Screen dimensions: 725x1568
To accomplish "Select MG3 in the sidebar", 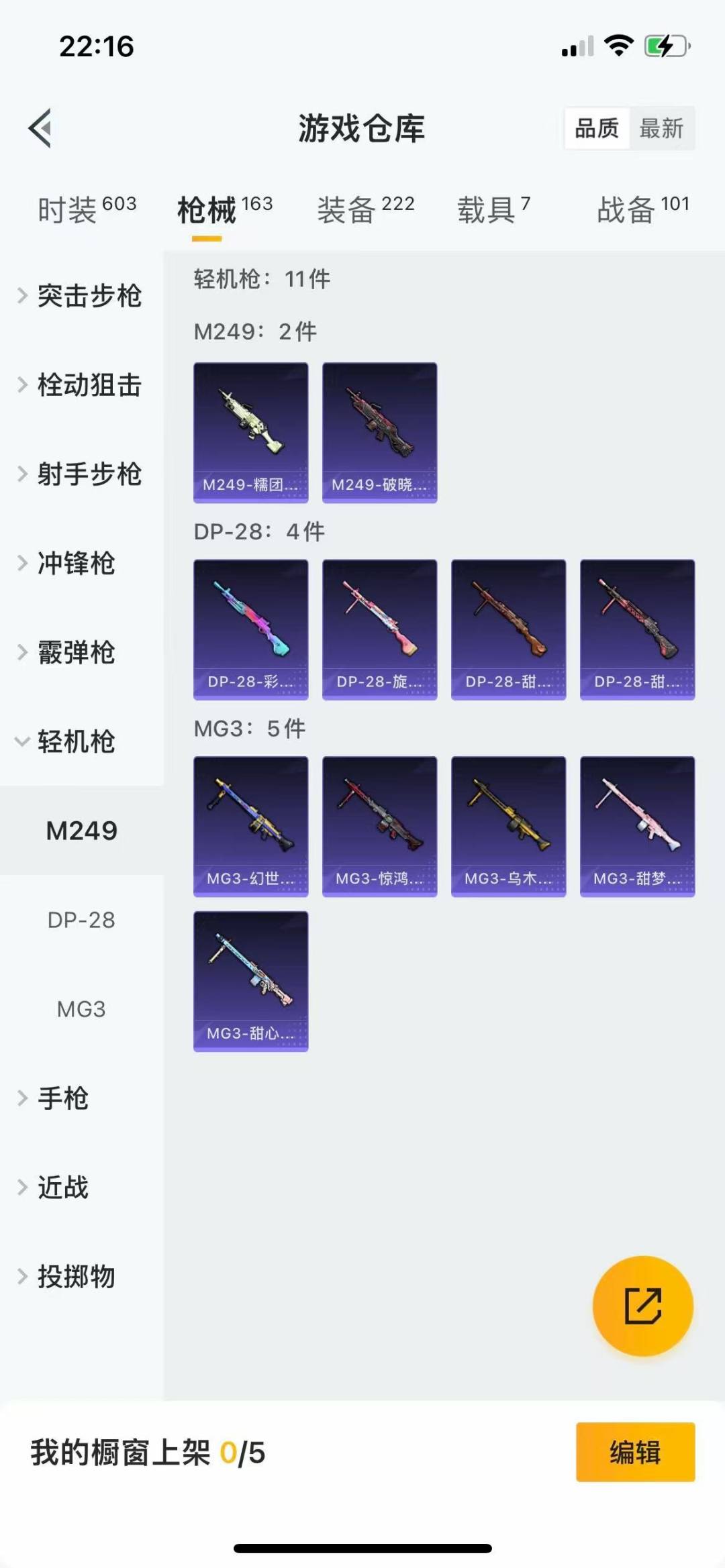I will pos(81,1009).
